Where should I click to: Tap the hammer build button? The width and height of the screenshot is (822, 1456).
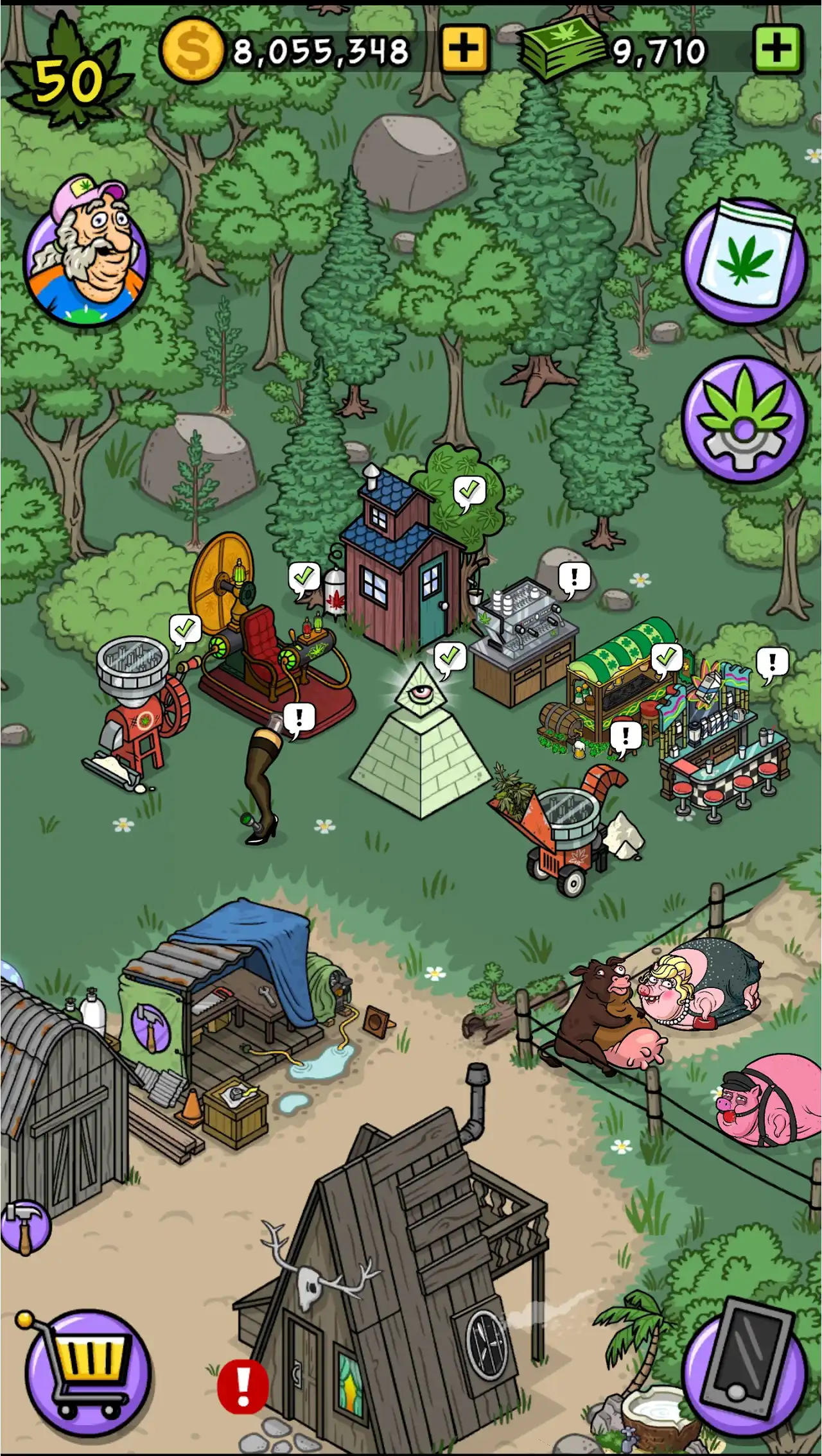(x=24, y=1227)
